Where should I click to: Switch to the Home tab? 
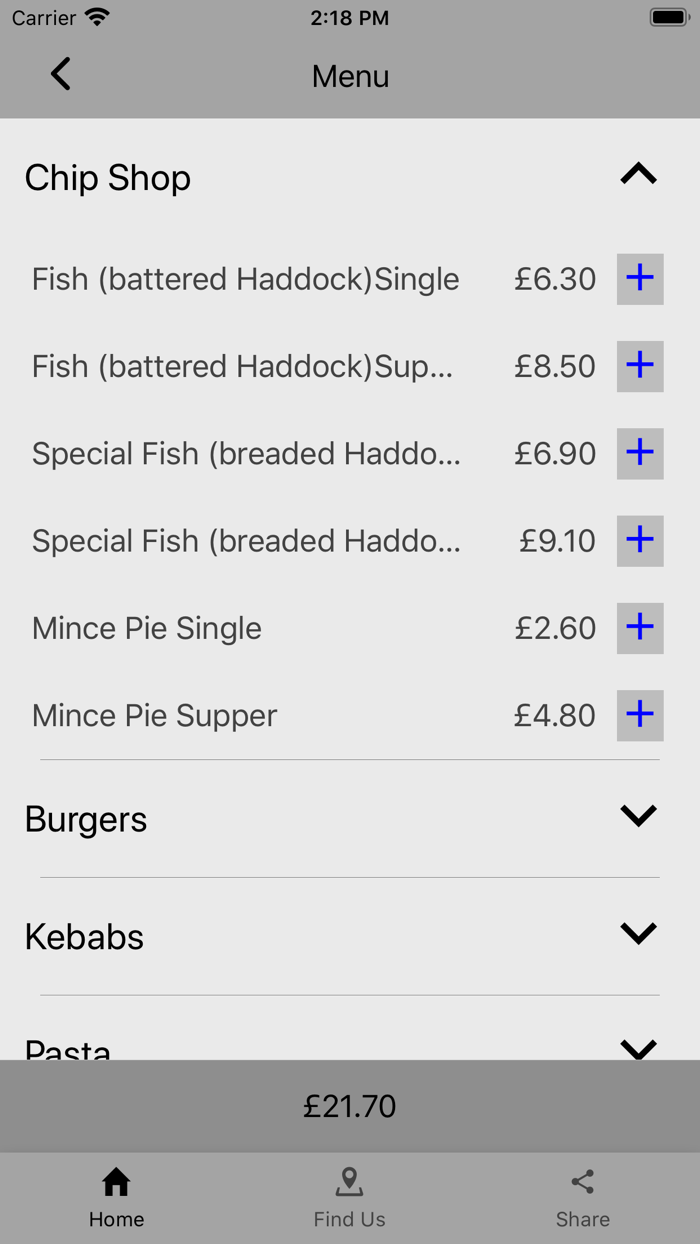coord(116,1197)
